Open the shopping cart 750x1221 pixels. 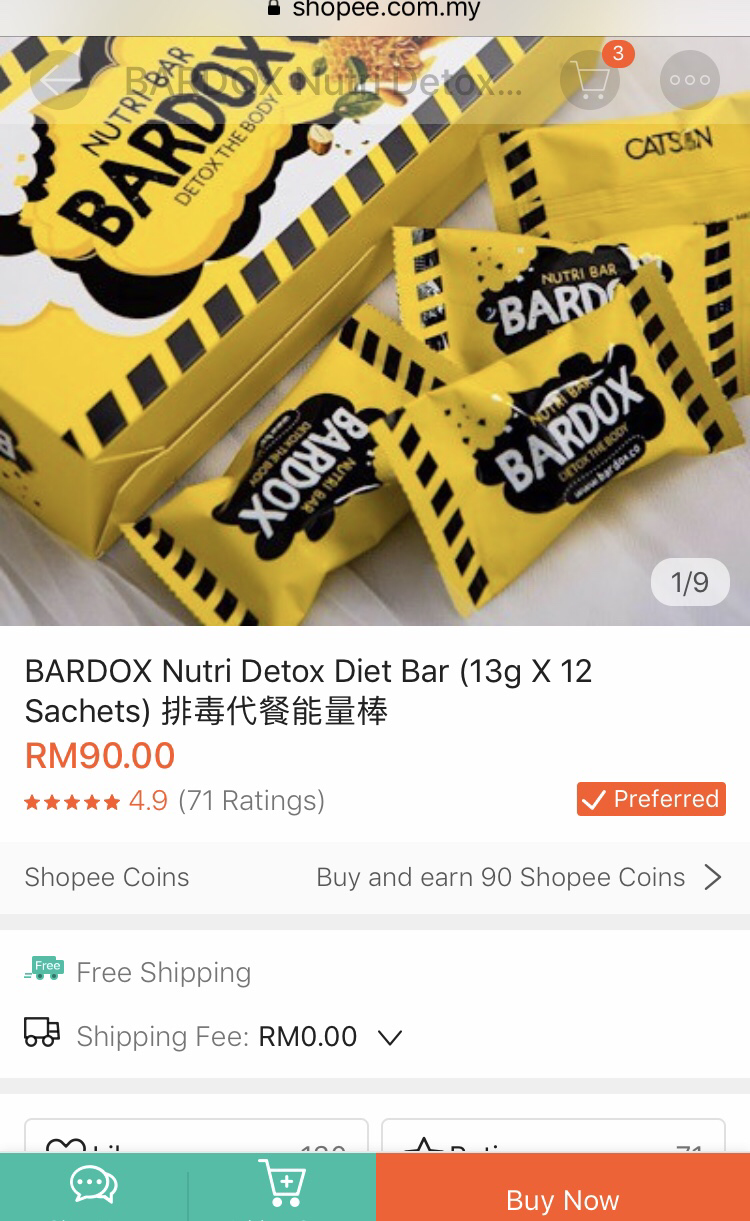tap(590, 80)
